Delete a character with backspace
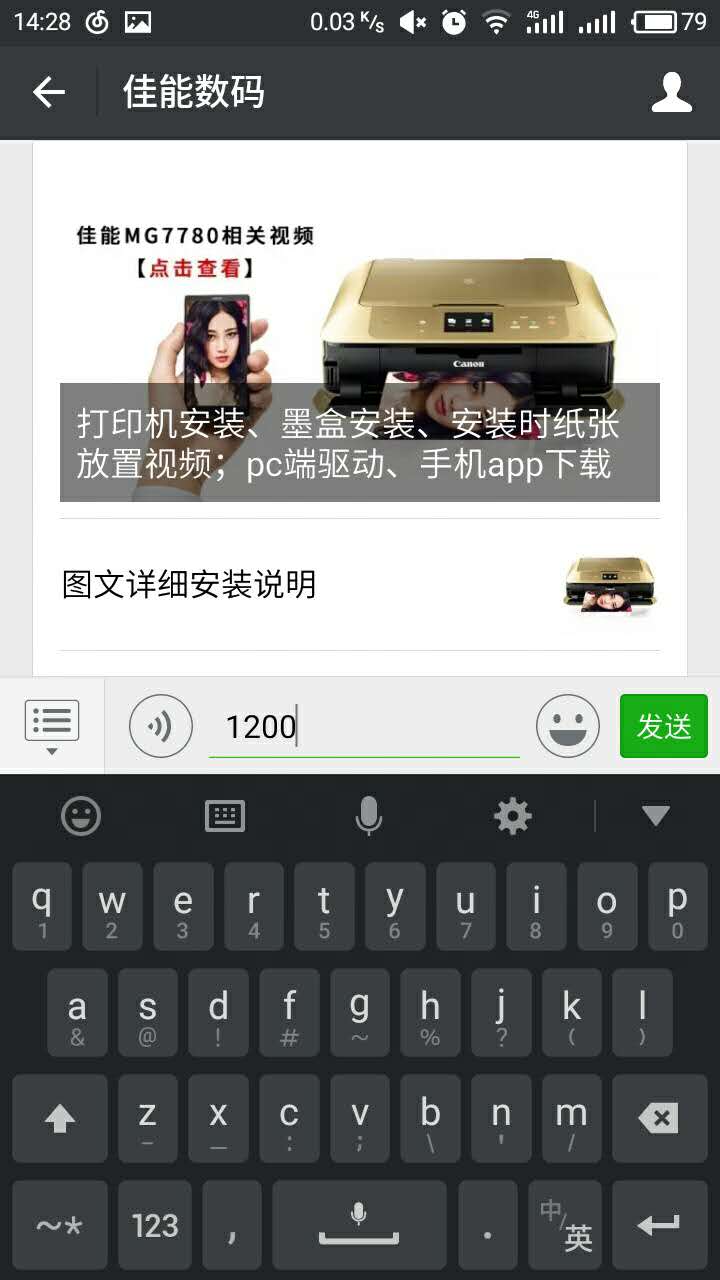Screen dimensions: 720x1280 [x=657, y=1118]
